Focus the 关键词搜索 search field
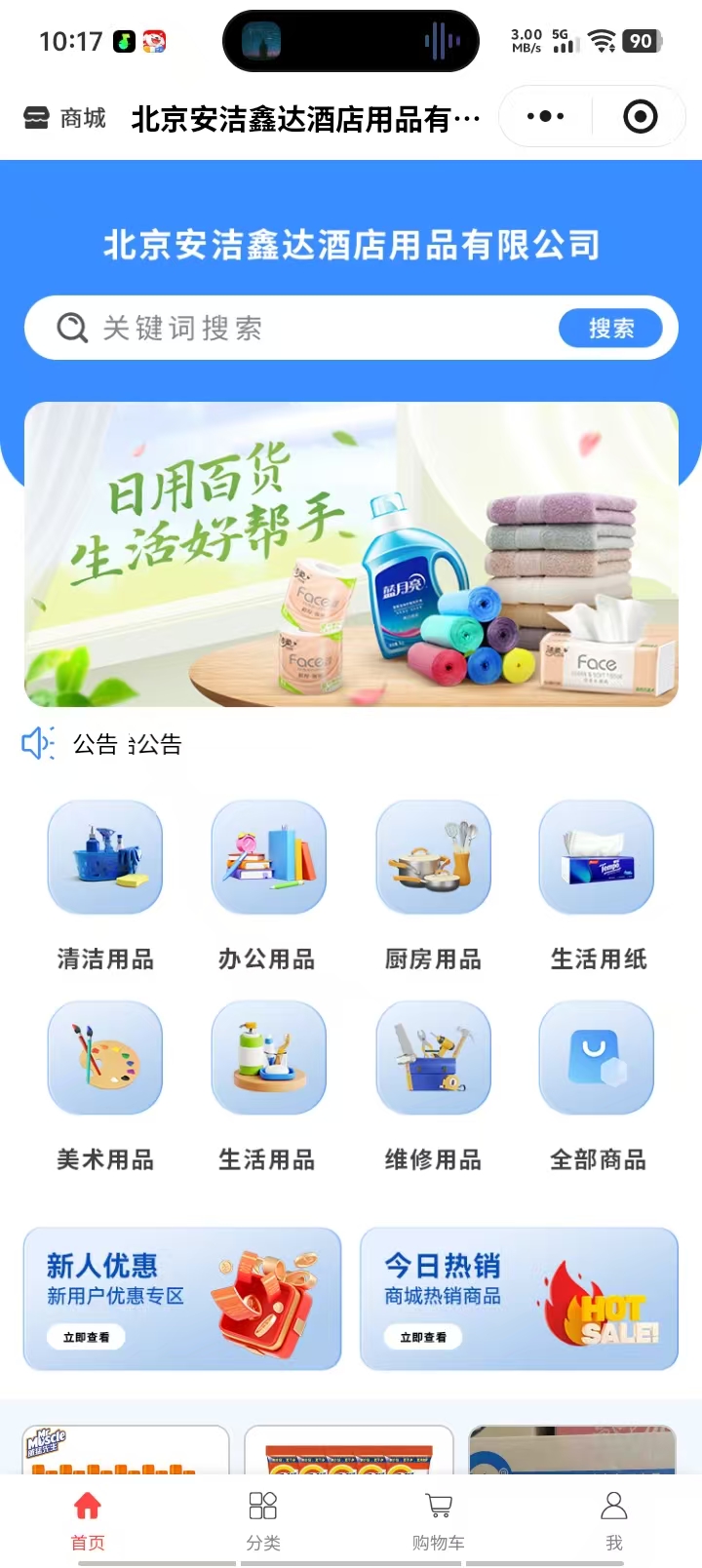This screenshot has height=1568, width=702. (292, 329)
